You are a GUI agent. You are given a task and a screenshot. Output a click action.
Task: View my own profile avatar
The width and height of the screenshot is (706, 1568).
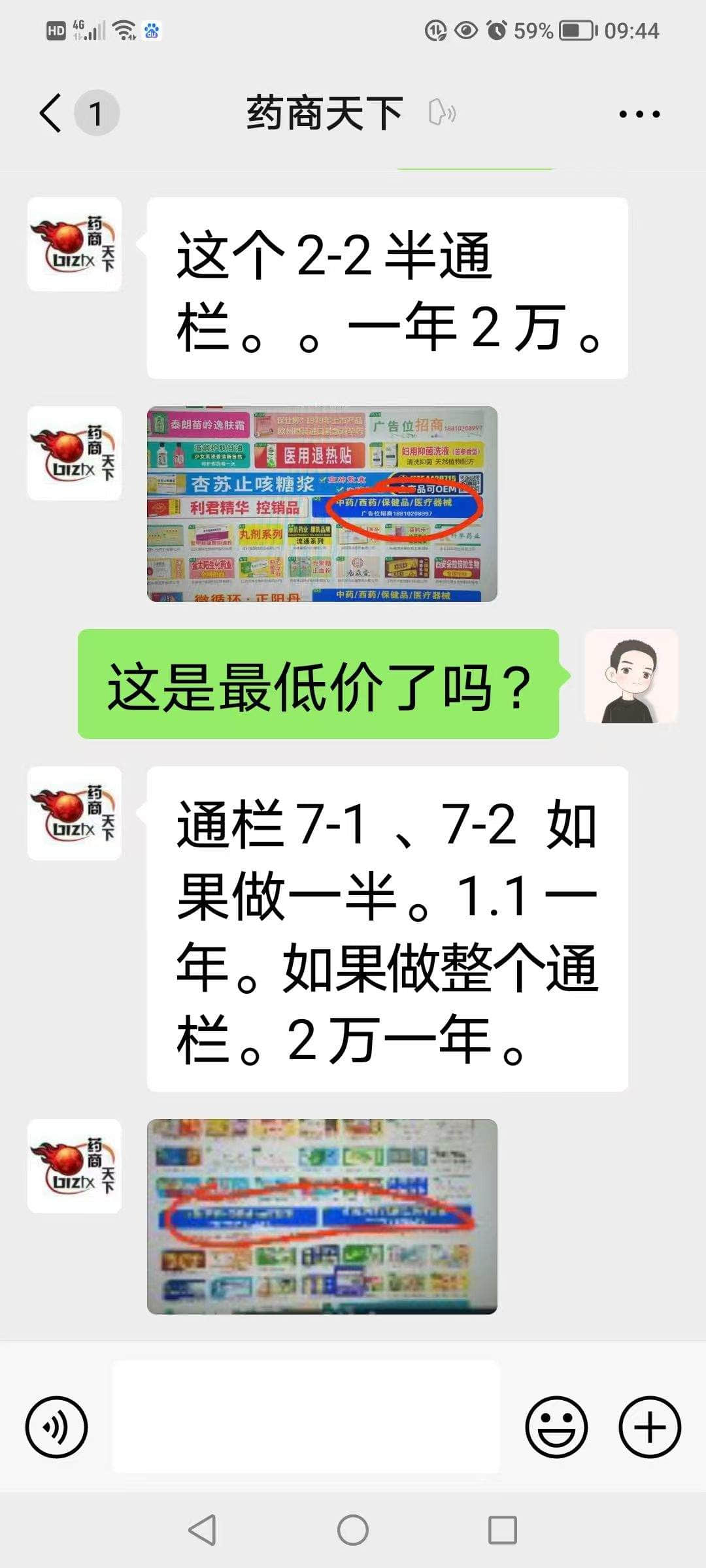(x=631, y=676)
